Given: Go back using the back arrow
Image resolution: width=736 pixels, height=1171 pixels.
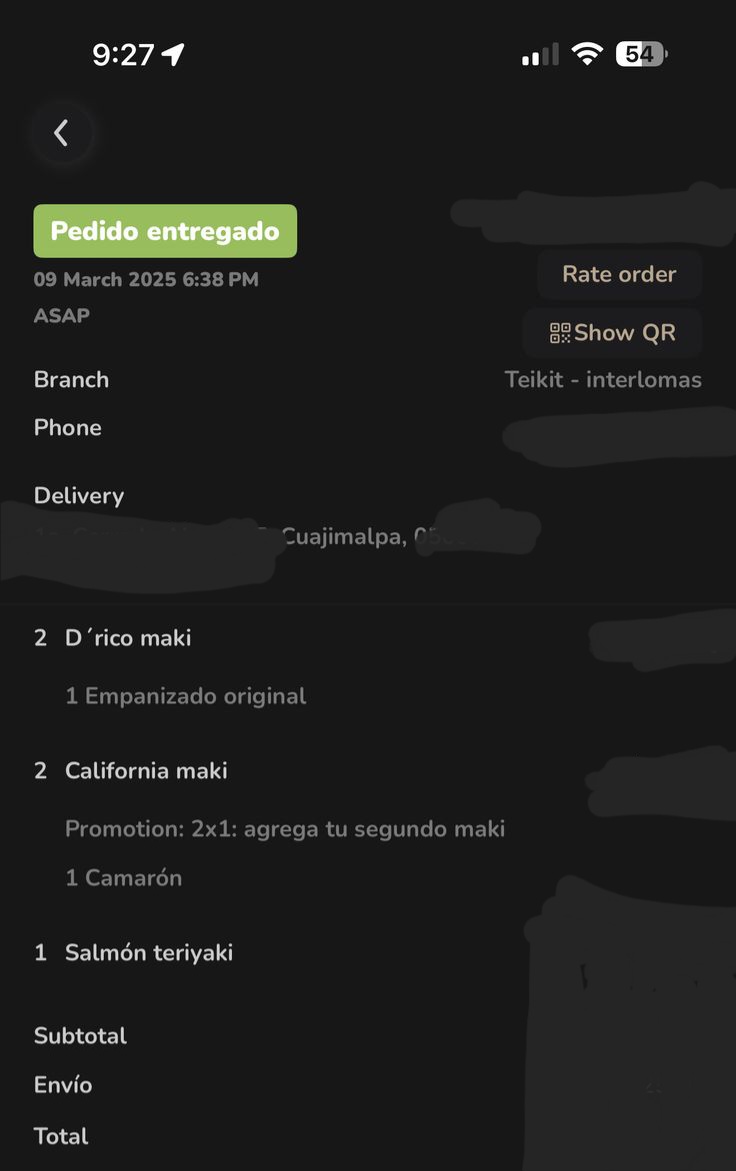Looking at the screenshot, I should [61, 133].
